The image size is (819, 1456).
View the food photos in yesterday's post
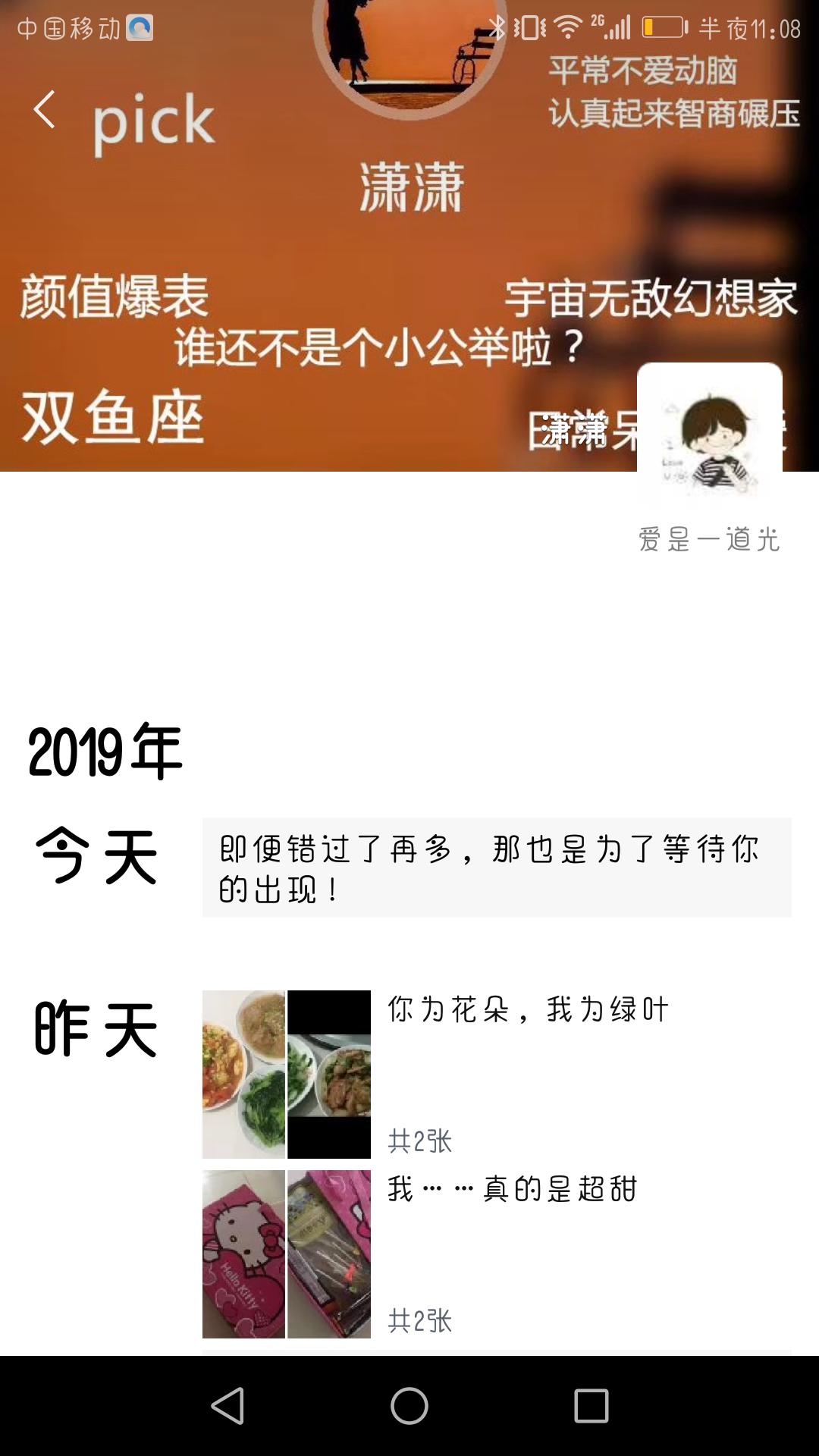click(286, 1074)
